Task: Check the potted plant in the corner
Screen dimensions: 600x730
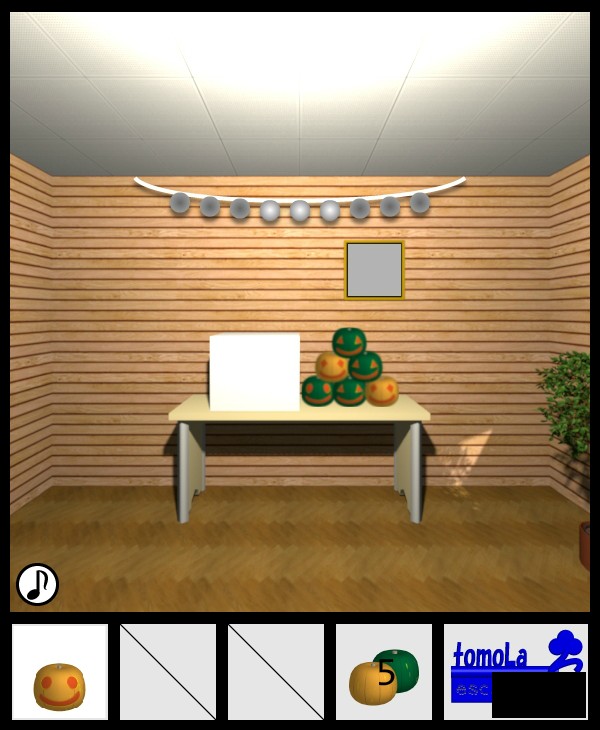Action: click(x=570, y=420)
